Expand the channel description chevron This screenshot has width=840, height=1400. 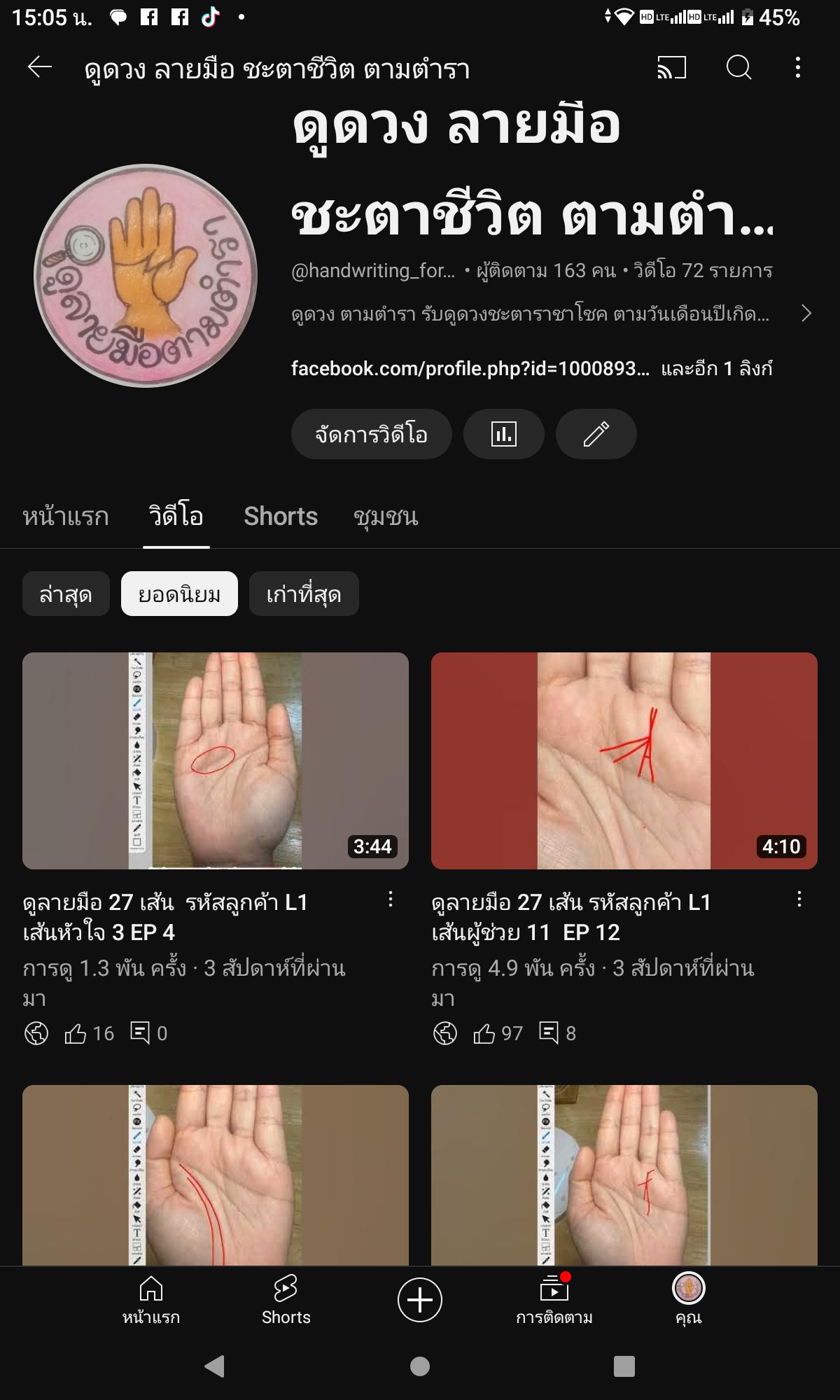806,314
